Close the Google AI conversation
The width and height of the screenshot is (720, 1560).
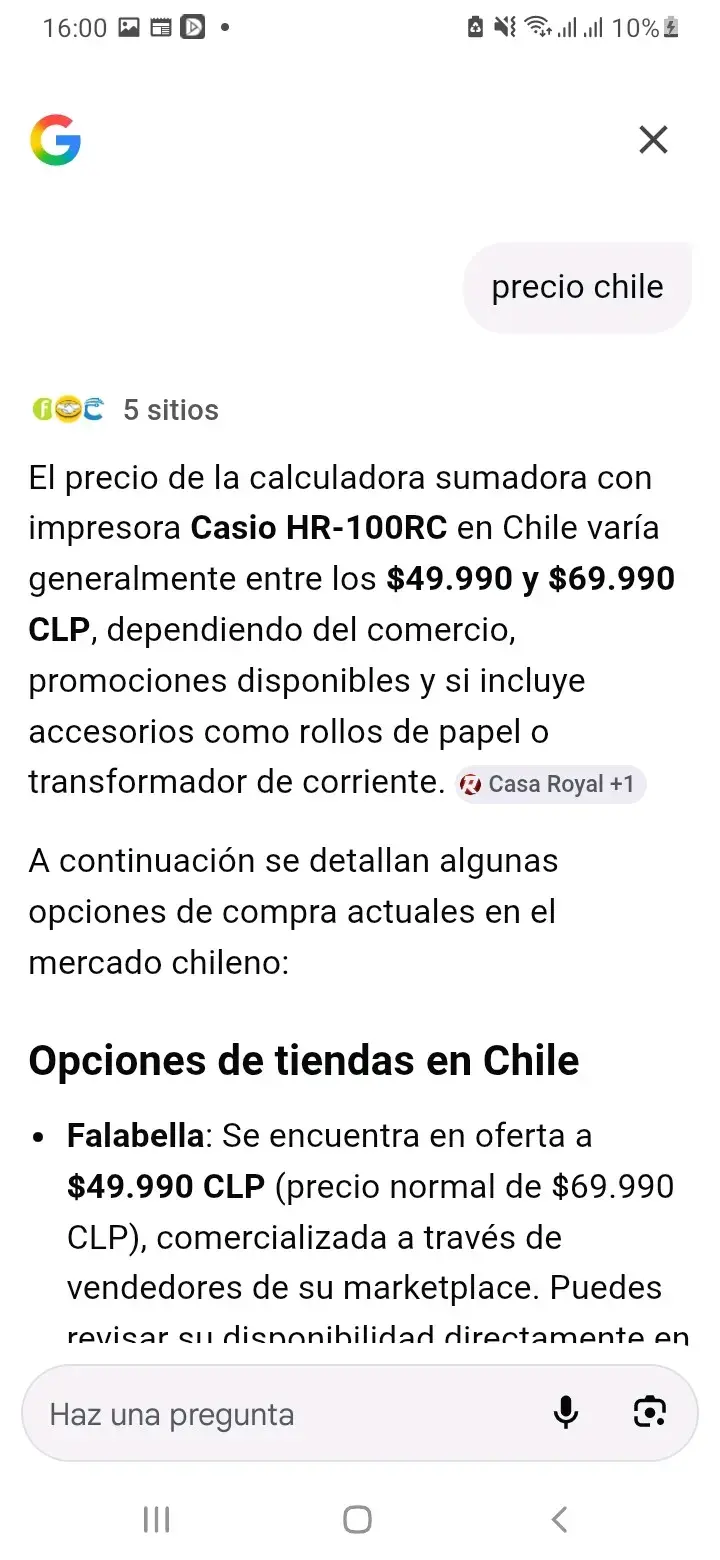click(653, 140)
